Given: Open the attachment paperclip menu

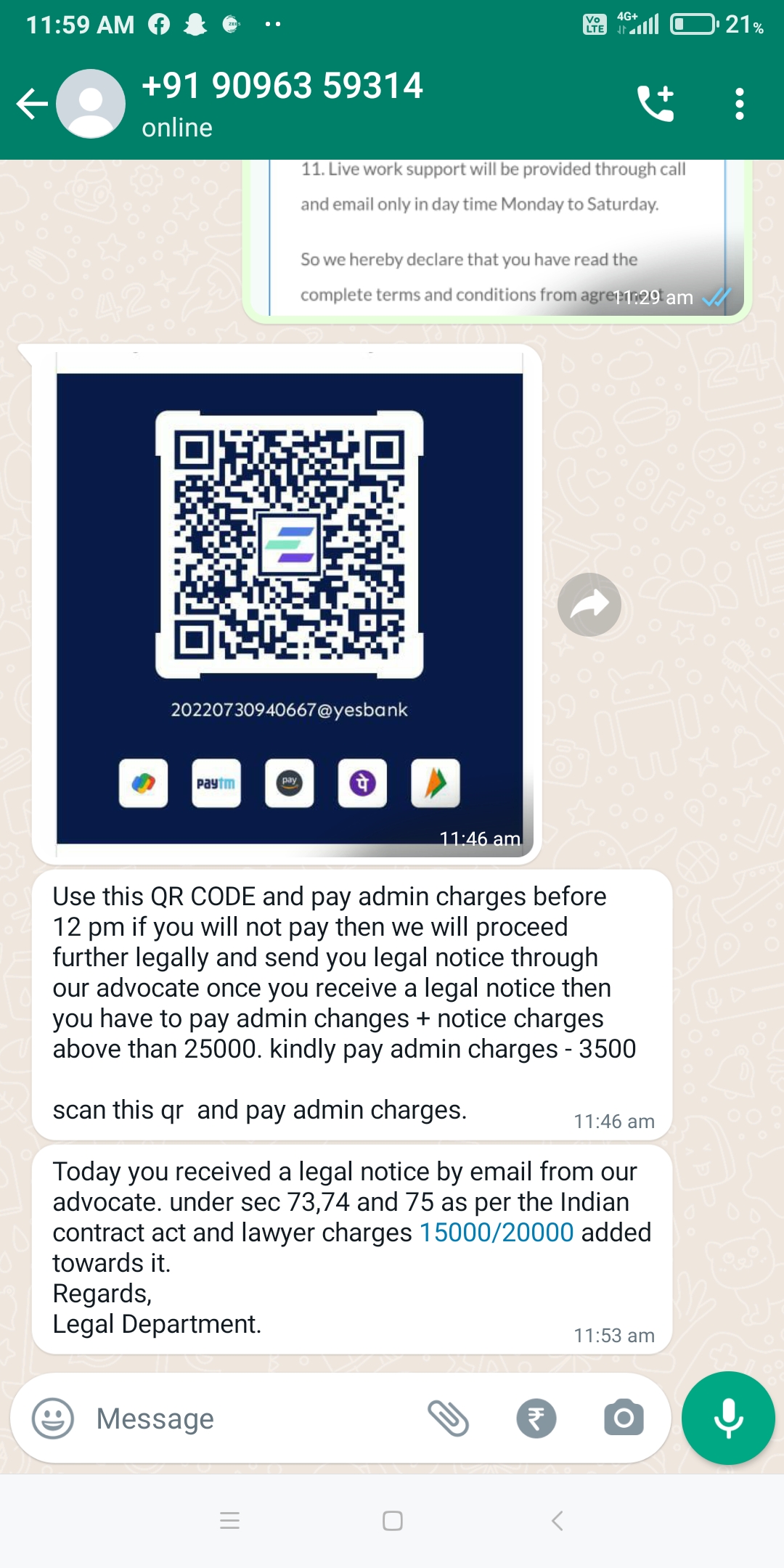Looking at the screenshot, I should click(x=448, y=1418).
